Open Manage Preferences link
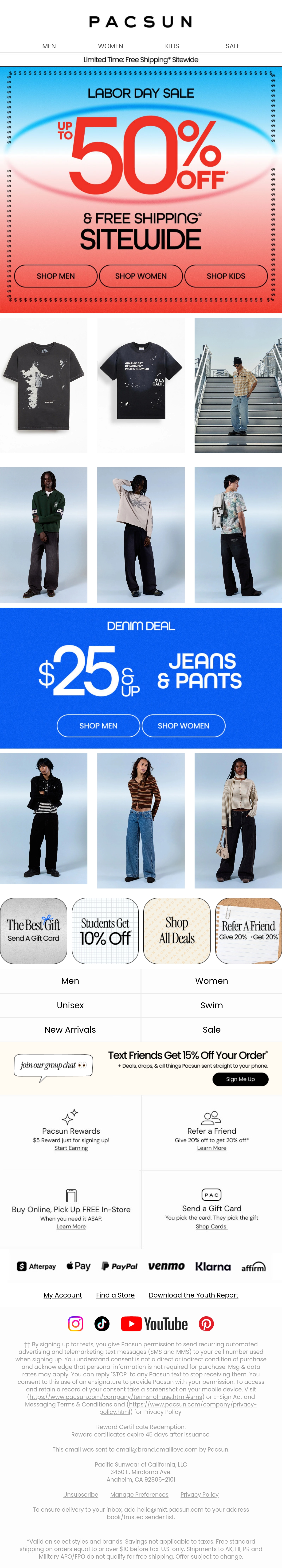282x1568 pixels. coord(139,1494)
